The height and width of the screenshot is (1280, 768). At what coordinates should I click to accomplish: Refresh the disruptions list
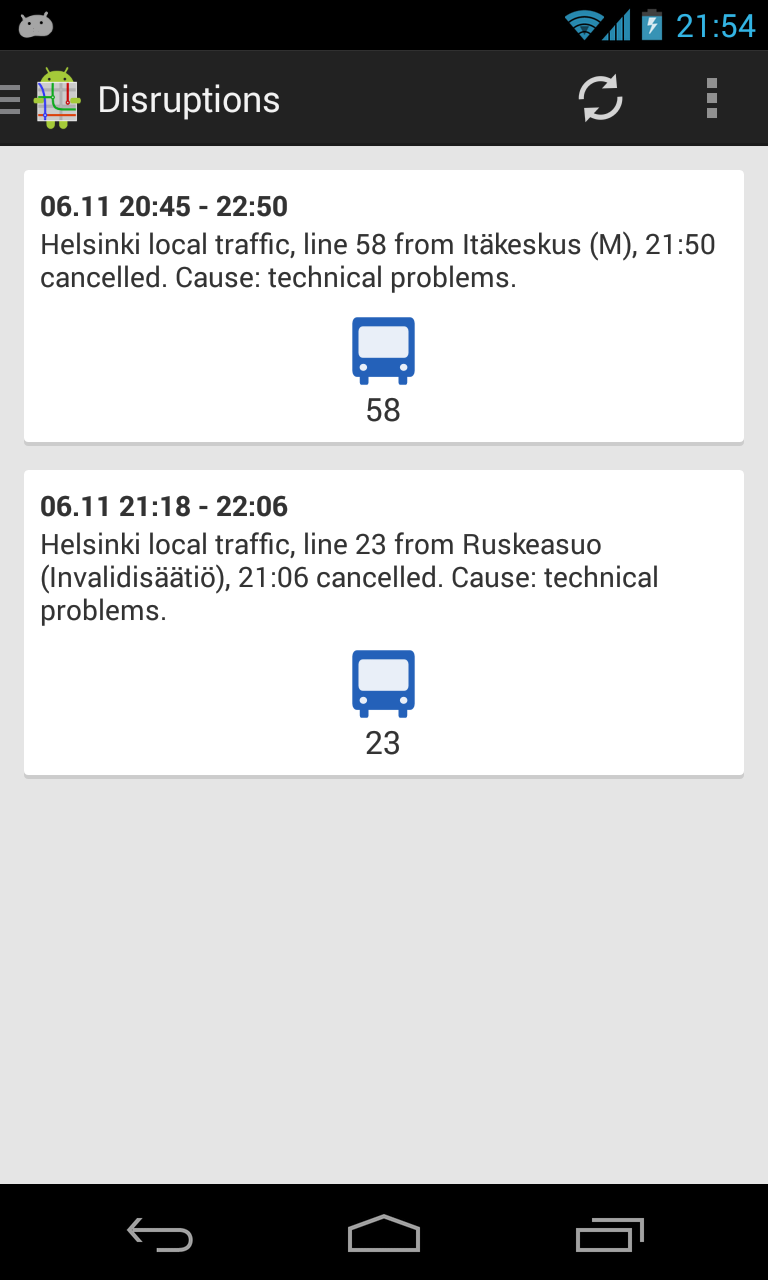pos(601,99)
